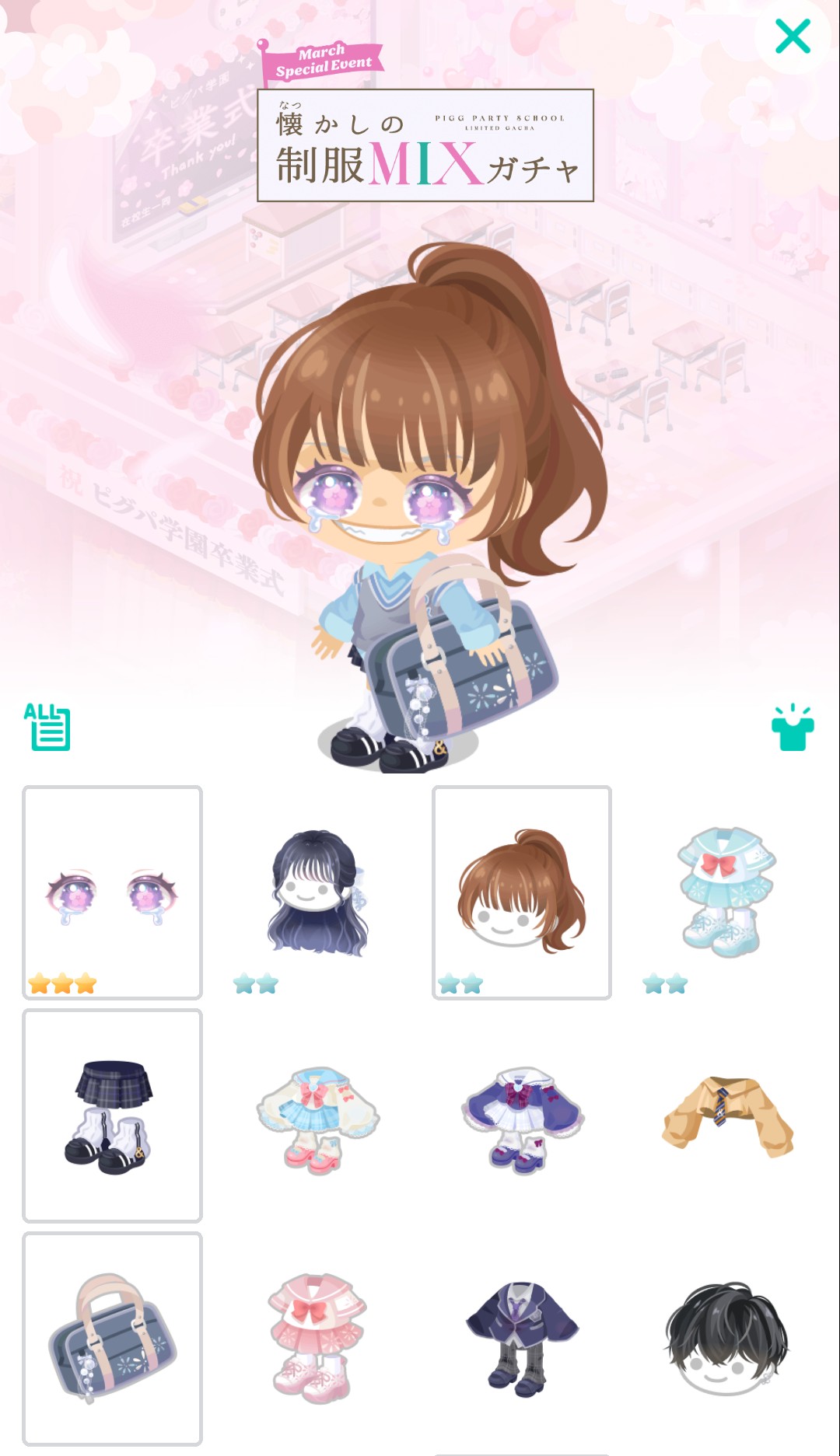Select the three-star crying purple eyes item

[x=113, y=892]
